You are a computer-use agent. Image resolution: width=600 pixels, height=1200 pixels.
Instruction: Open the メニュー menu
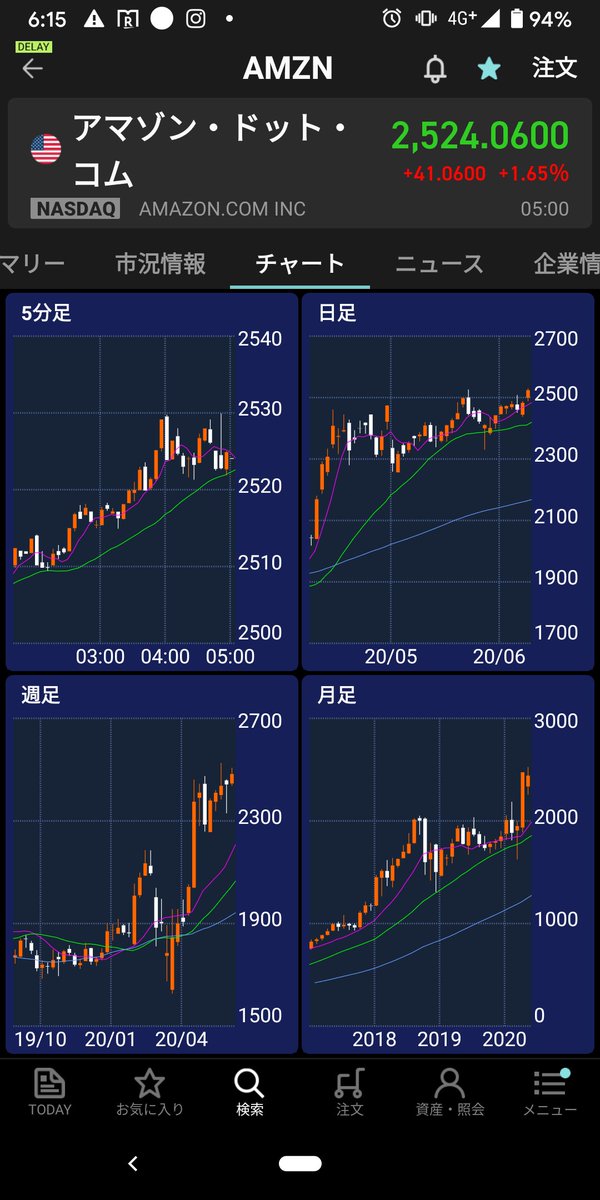pos(549,1092)
